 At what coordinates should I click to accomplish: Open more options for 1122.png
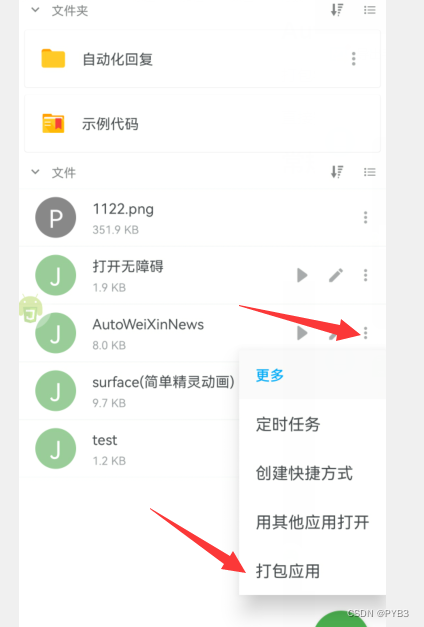pos(365,217)
